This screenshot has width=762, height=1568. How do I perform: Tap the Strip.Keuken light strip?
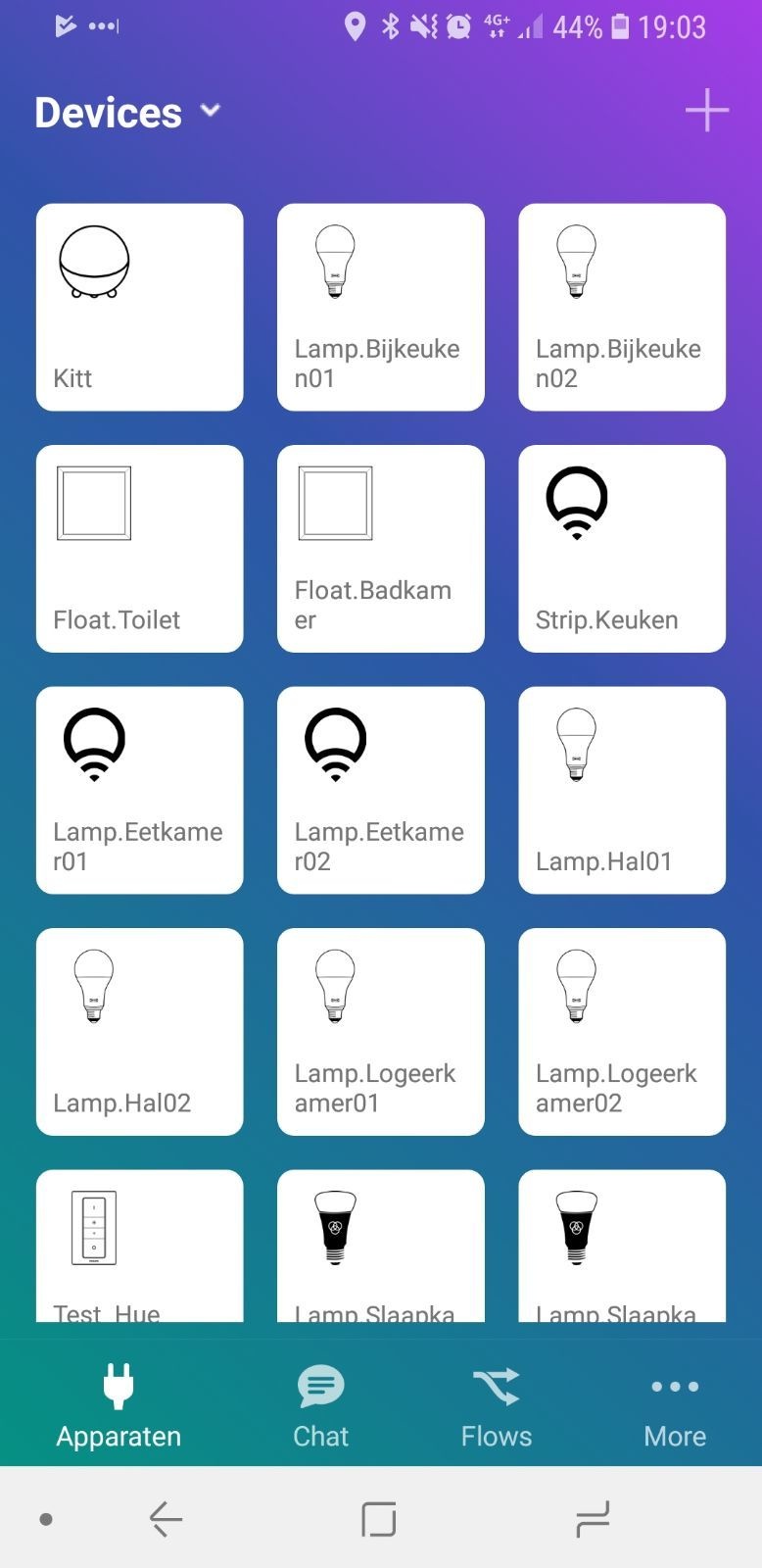point(621,548)
